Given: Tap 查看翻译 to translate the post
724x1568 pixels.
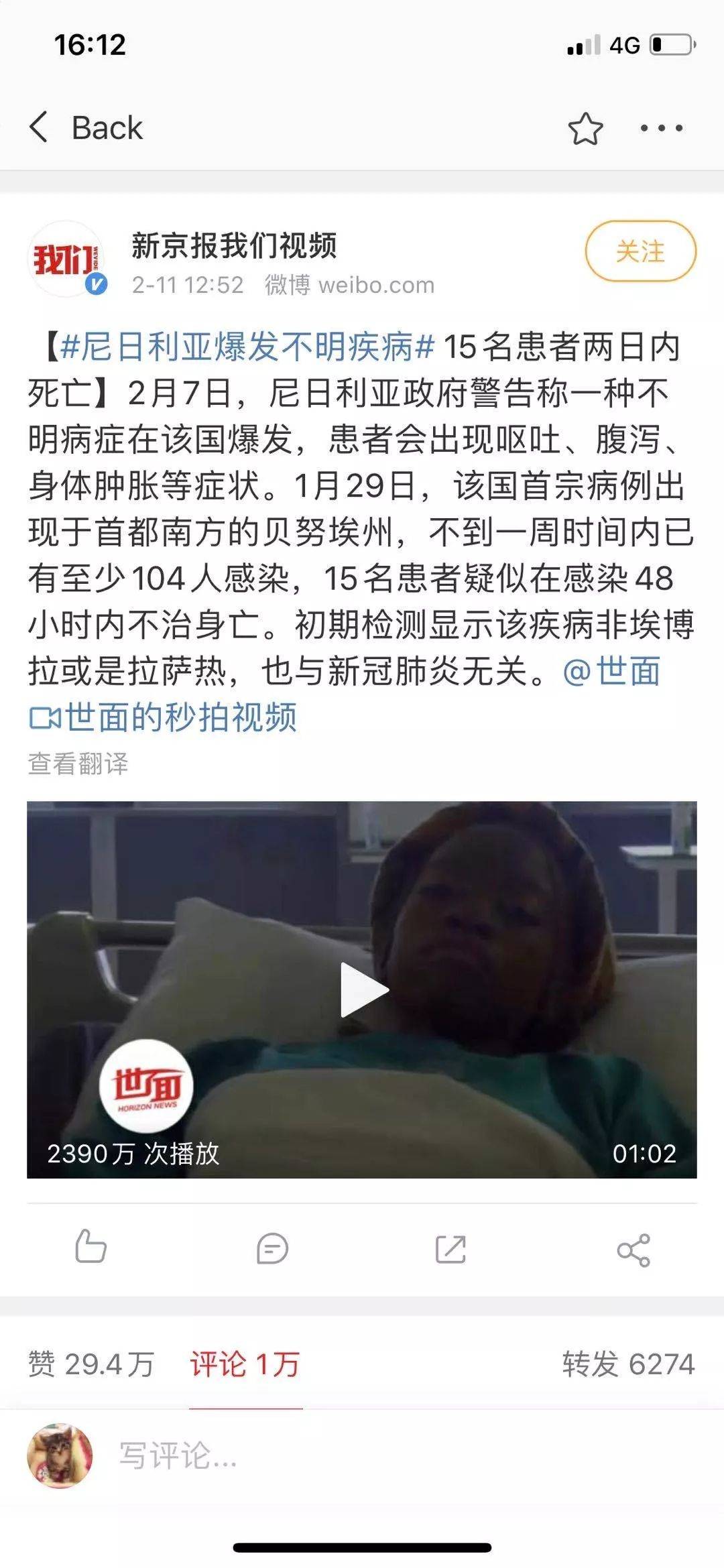Looking at the screenshot, I should 78,764.
